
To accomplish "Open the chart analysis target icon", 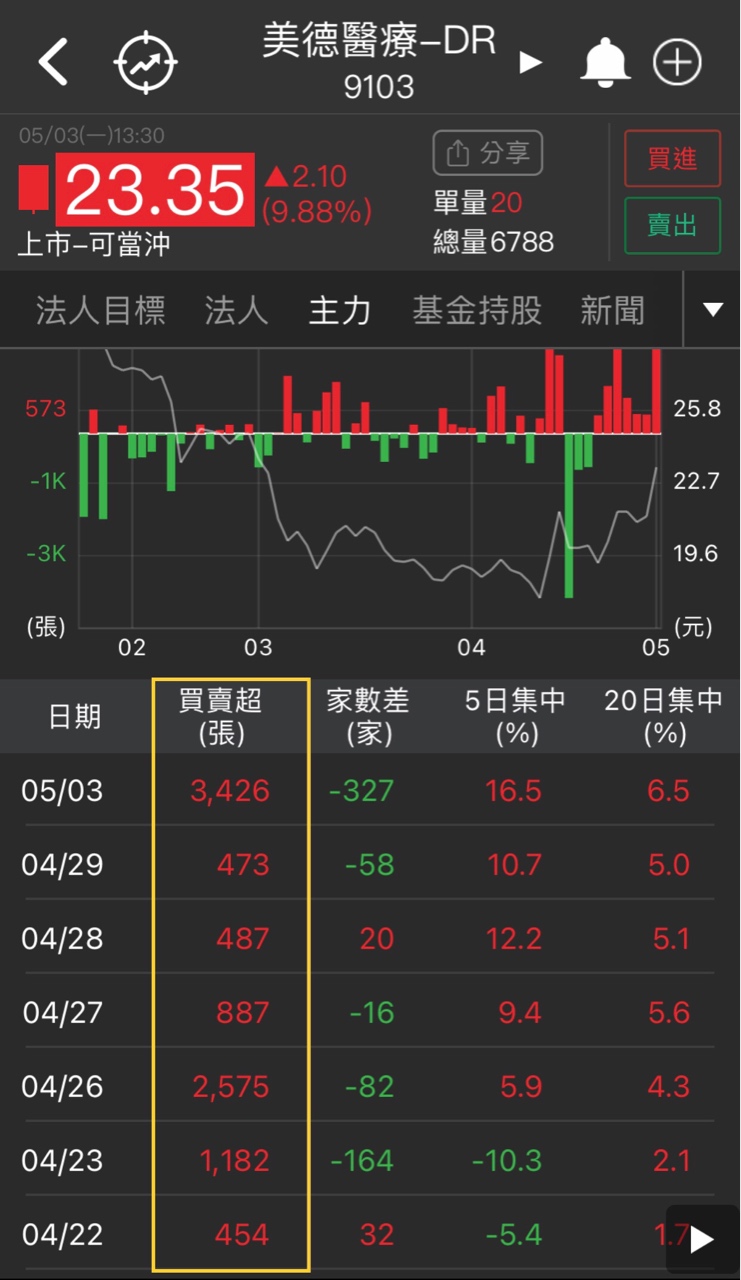I will tap(146, 63).
